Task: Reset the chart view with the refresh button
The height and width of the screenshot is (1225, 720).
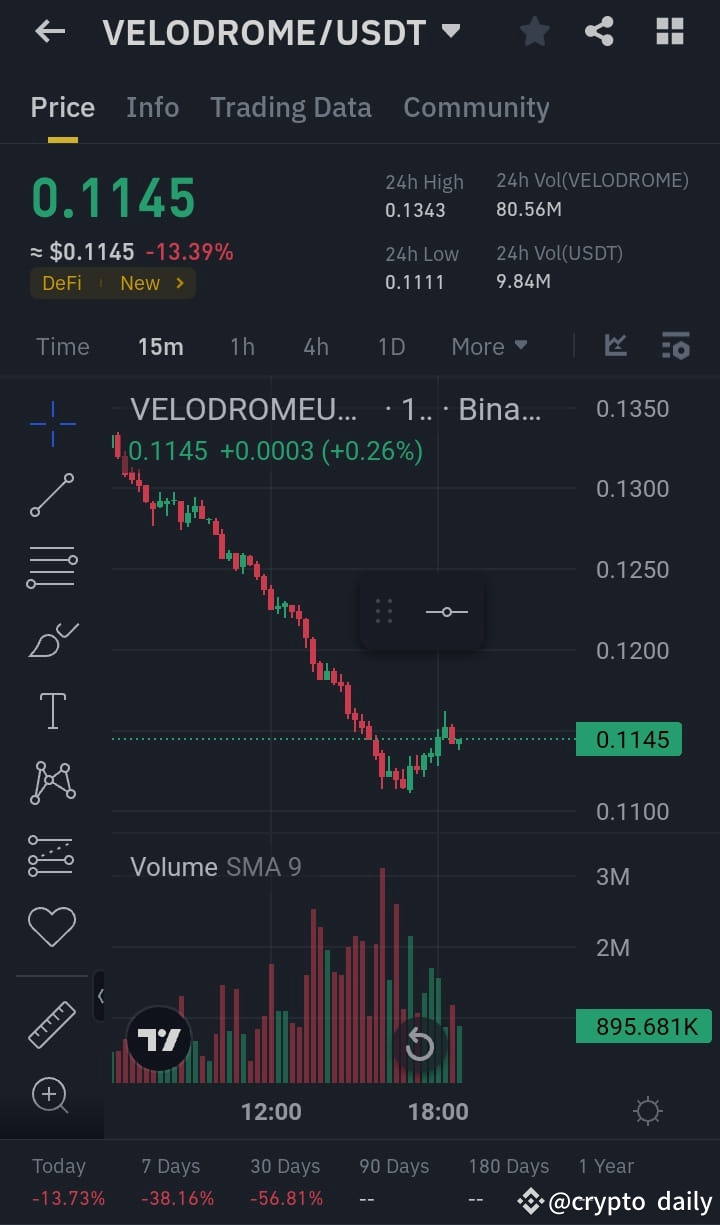Action: [419, 1041]
